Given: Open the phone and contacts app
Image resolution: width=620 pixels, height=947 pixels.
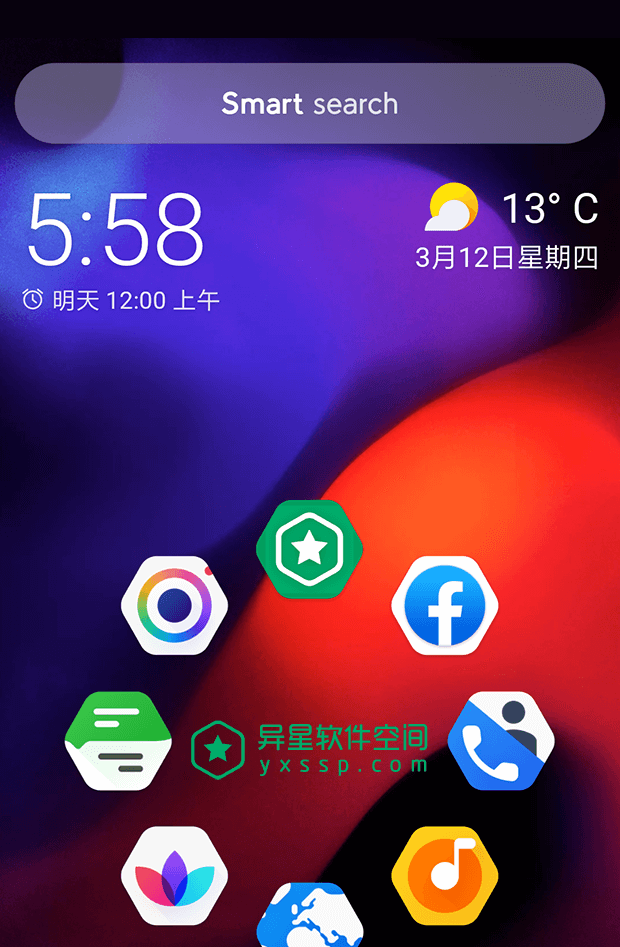Looking at the screenshot, I should point(500,741).
